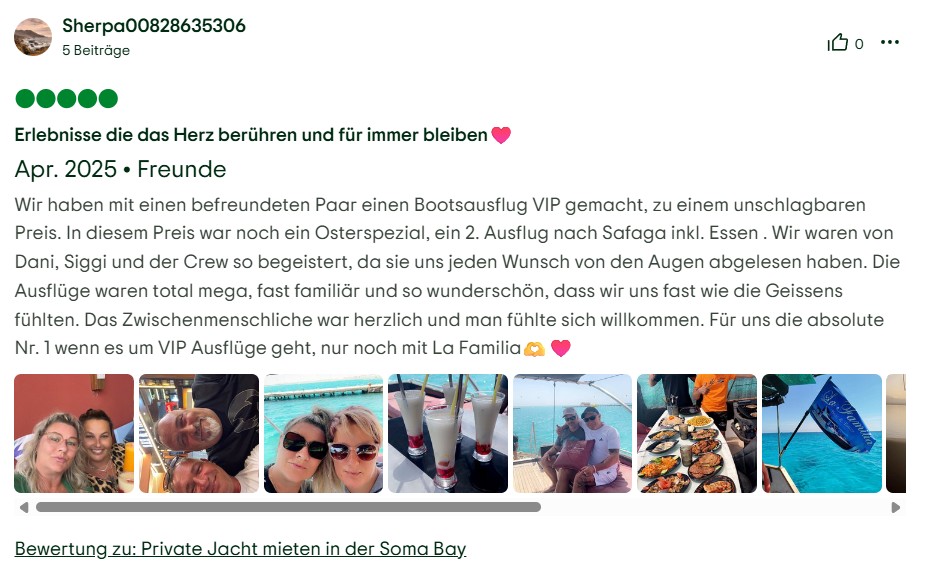Open photo of two women selfie on red background

[74, 433]
